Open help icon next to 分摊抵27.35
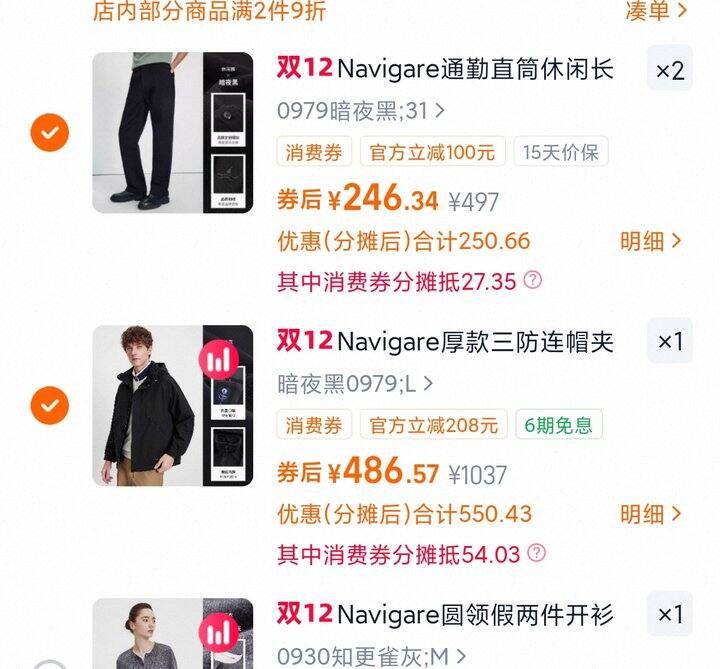Image resolution: width=720 pixels, height=669 pixels. click(x=533, y=280)
